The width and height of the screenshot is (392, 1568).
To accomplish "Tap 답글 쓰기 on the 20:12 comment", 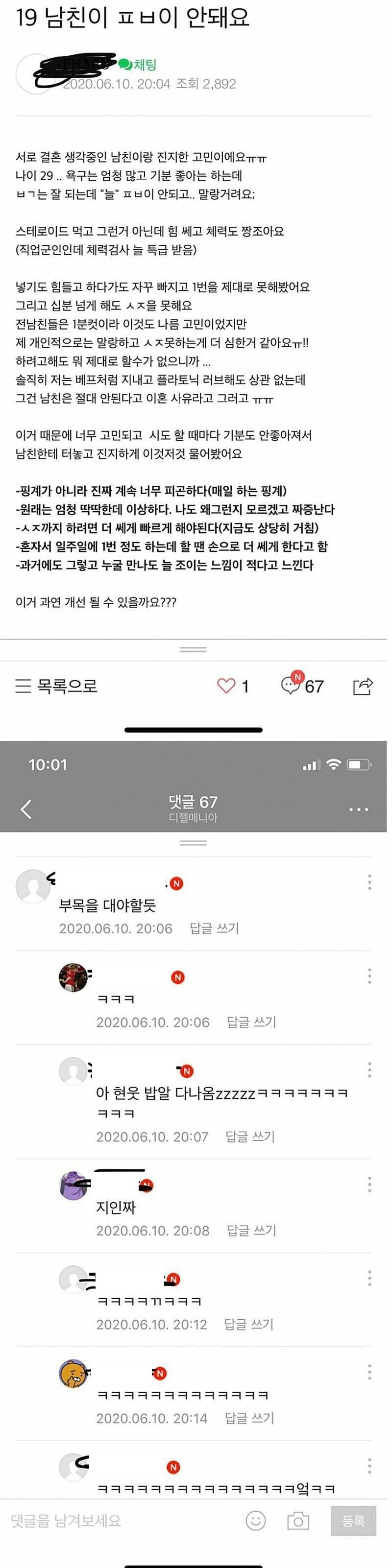I will pos(249,1324).
